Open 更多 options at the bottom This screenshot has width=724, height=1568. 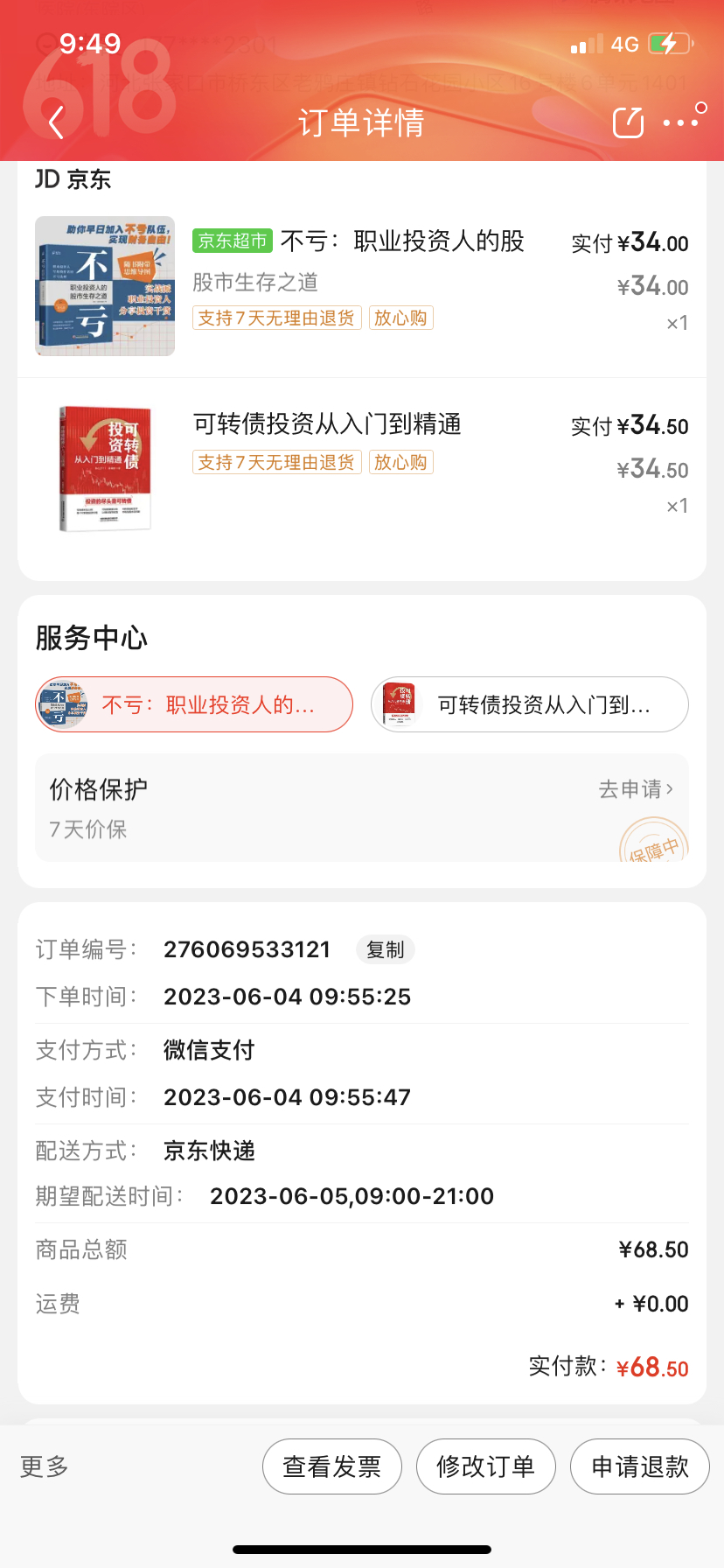(45, 1466)
